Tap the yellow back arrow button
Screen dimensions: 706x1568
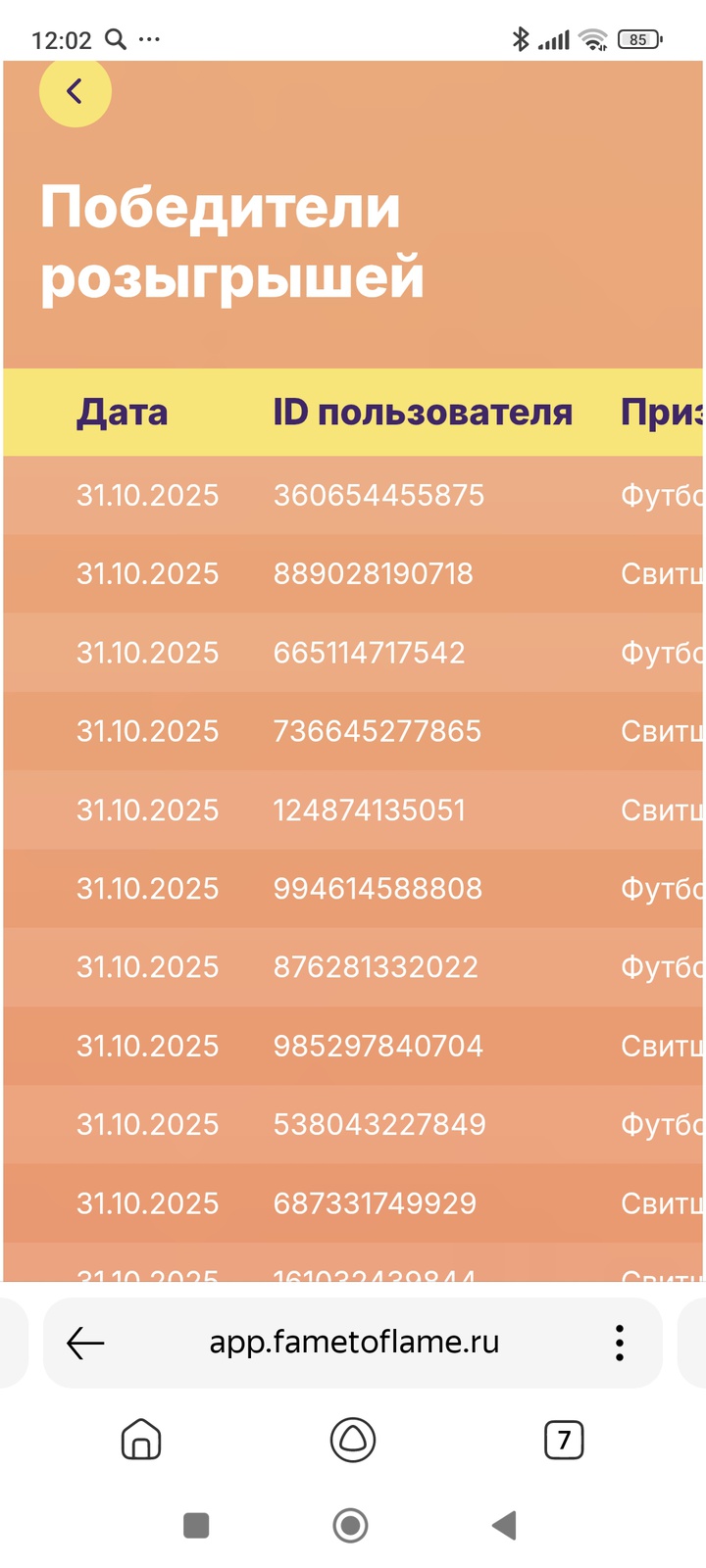coord(75,92)
